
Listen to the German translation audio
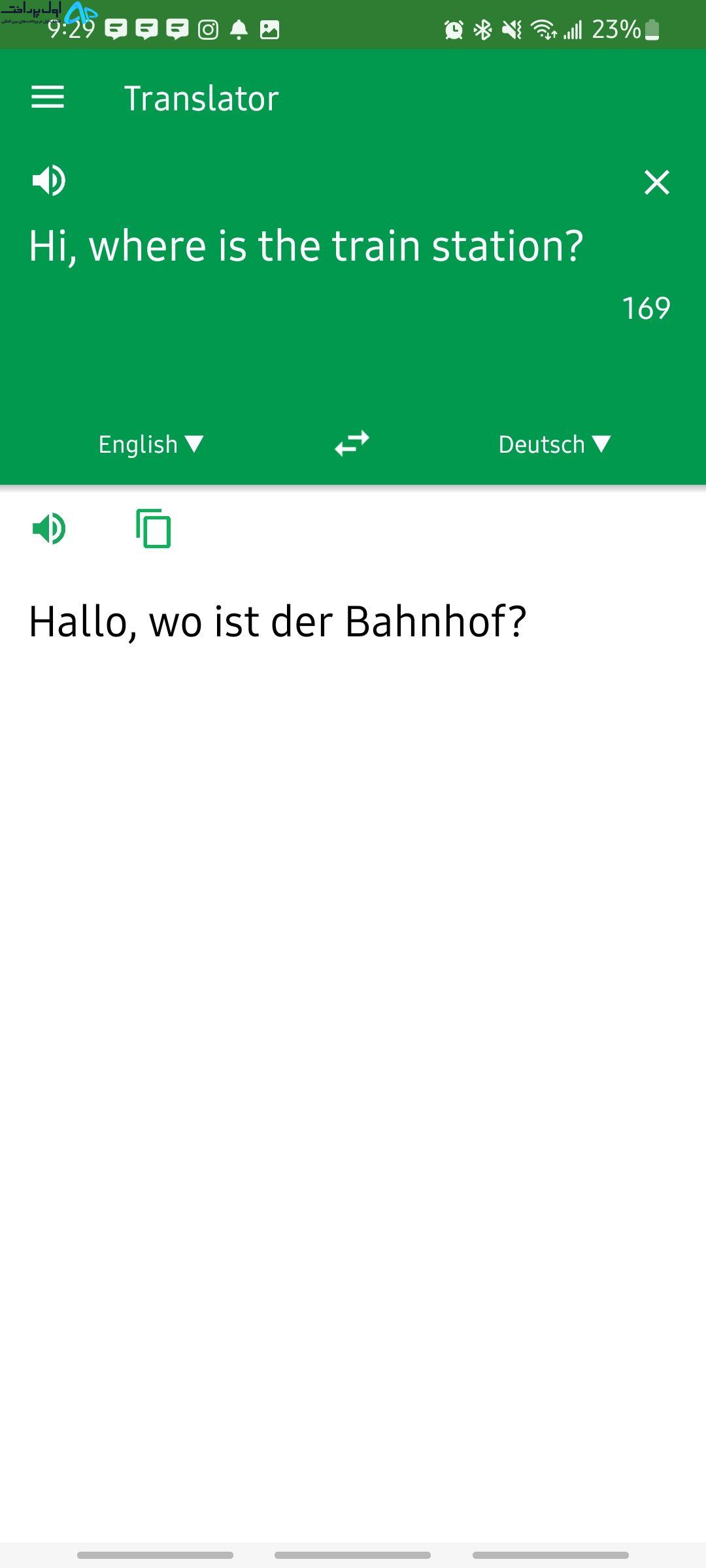tap(49, 529)
